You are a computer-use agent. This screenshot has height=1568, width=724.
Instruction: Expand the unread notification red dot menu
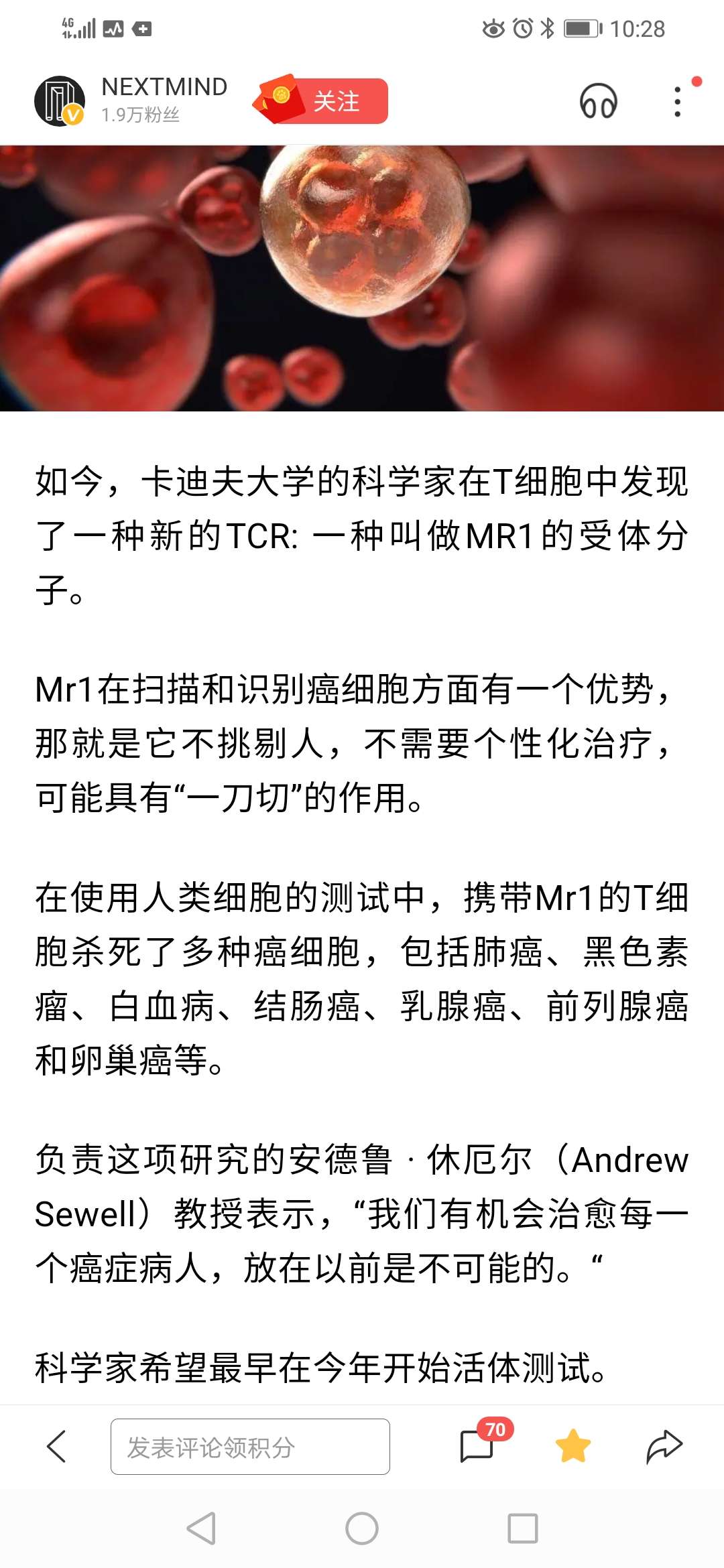click(x=695, y=80)
